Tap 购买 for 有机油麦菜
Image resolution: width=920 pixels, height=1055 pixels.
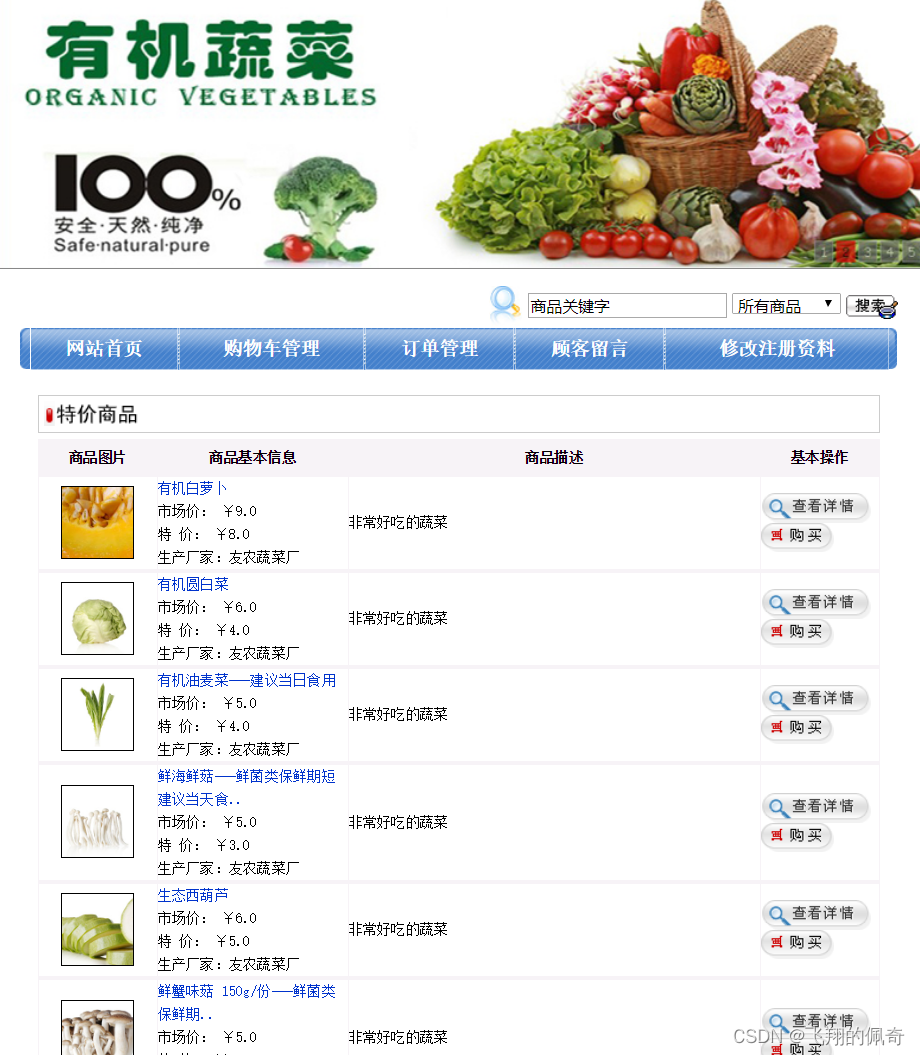797,728
